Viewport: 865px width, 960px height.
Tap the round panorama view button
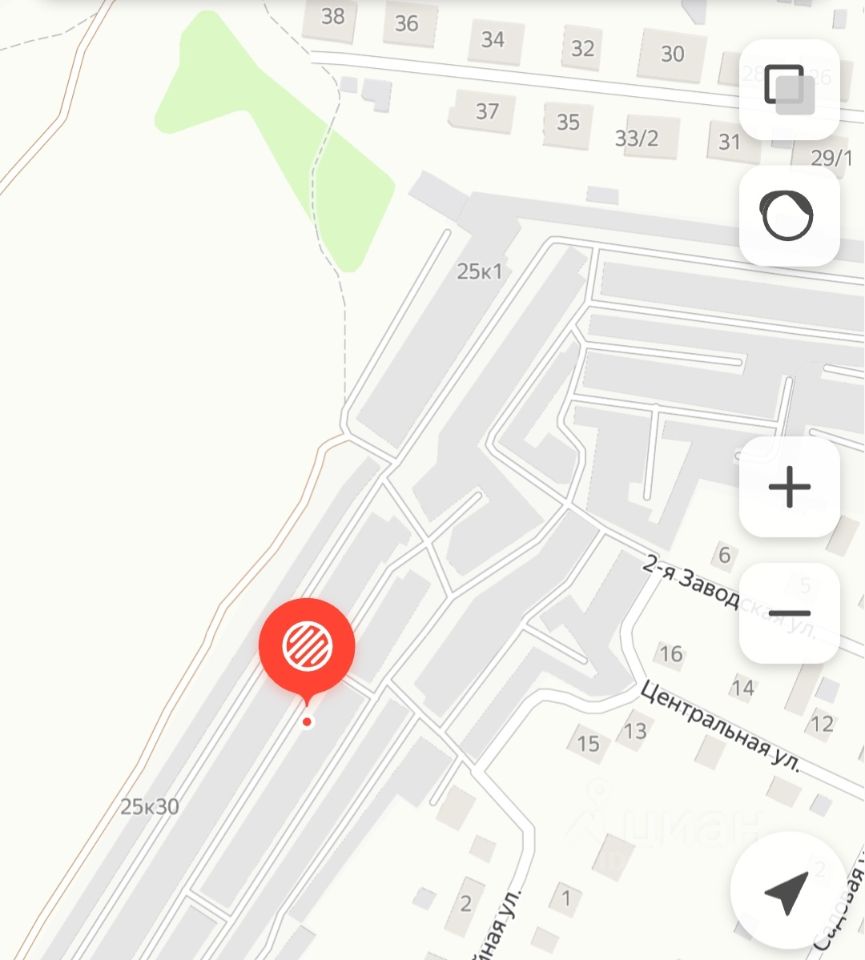tap(789, 216)
